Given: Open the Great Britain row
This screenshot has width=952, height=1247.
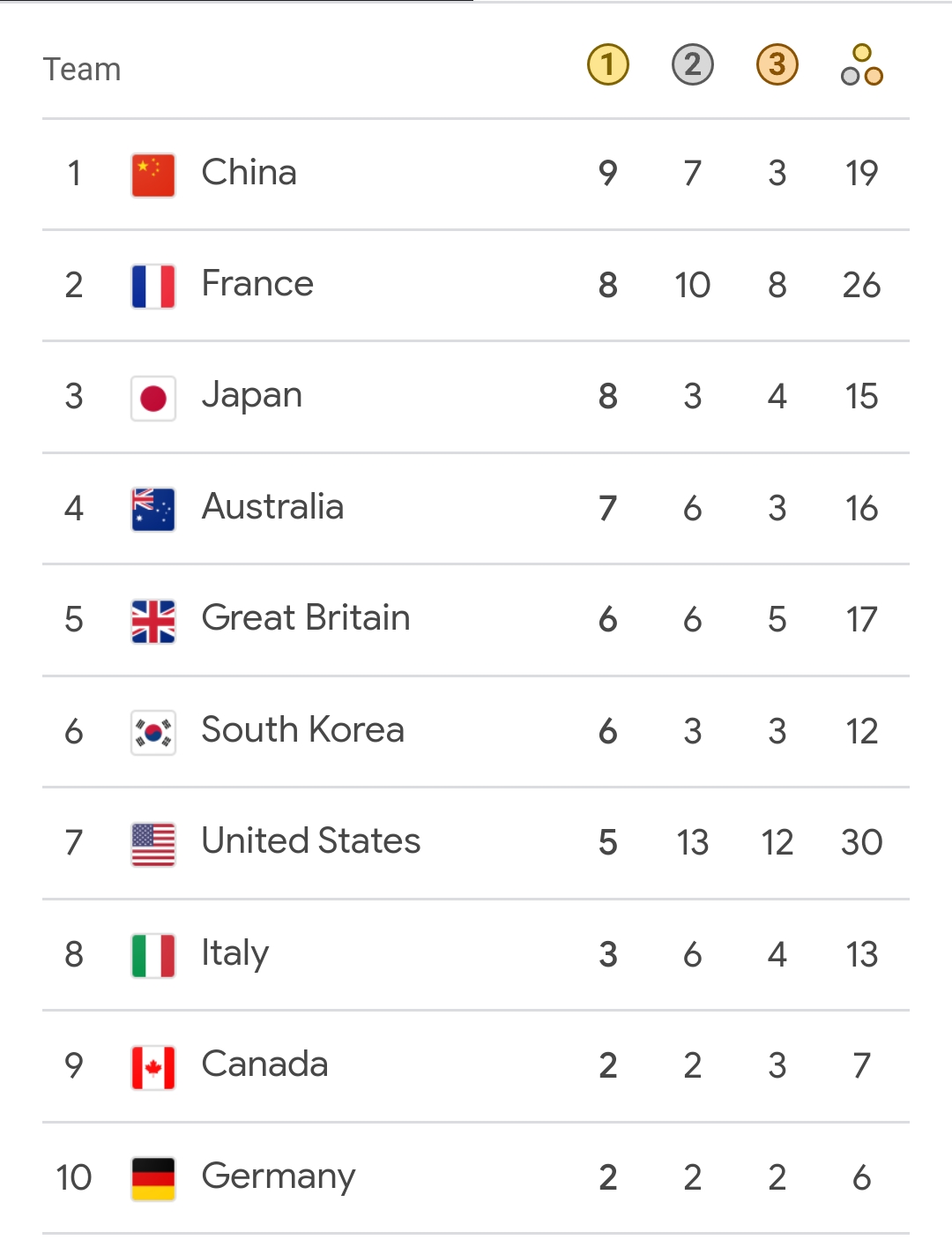Looking at the screenshot, I should coord(476,621).
